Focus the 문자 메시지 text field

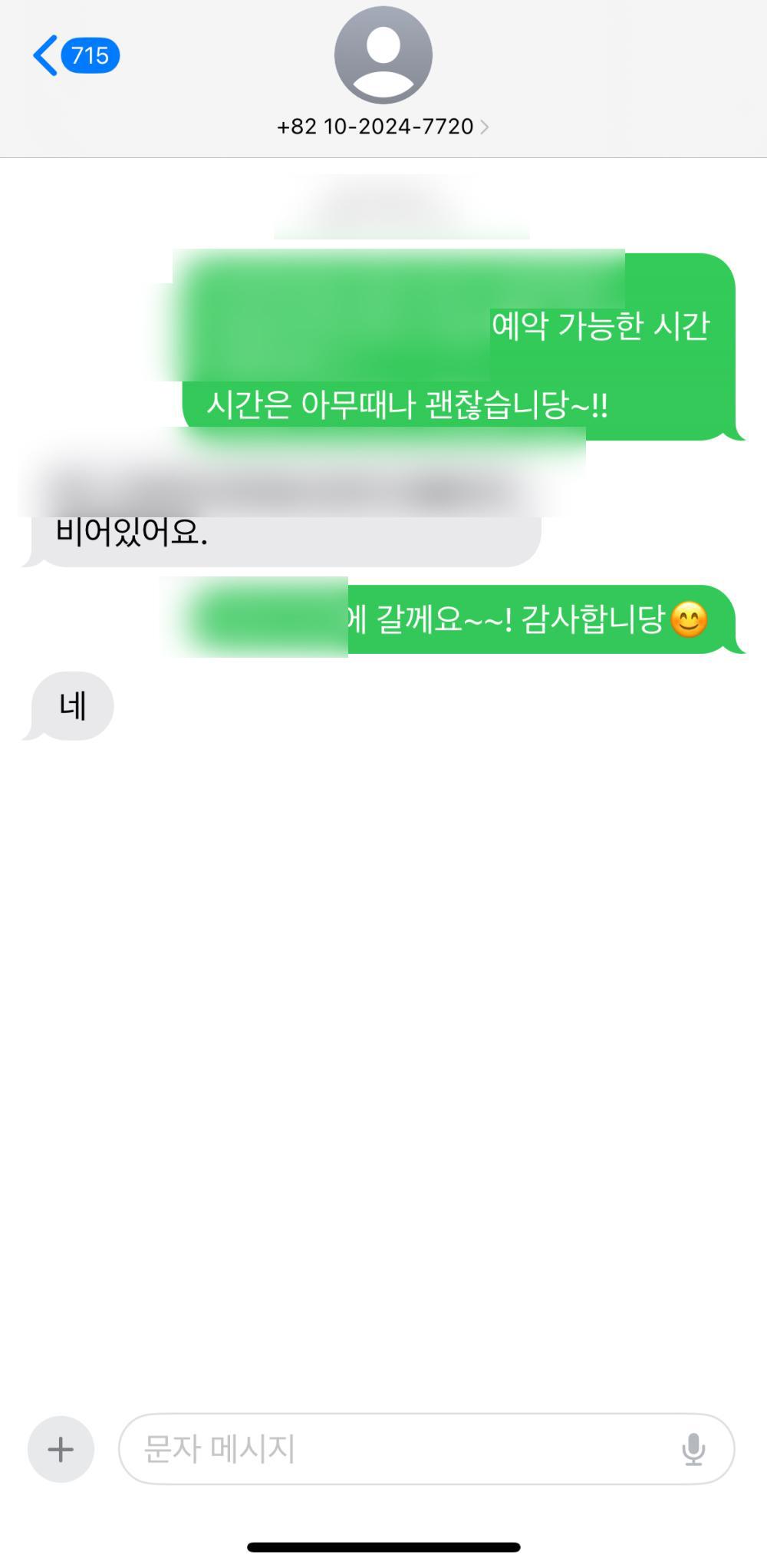click(399, 1449)
